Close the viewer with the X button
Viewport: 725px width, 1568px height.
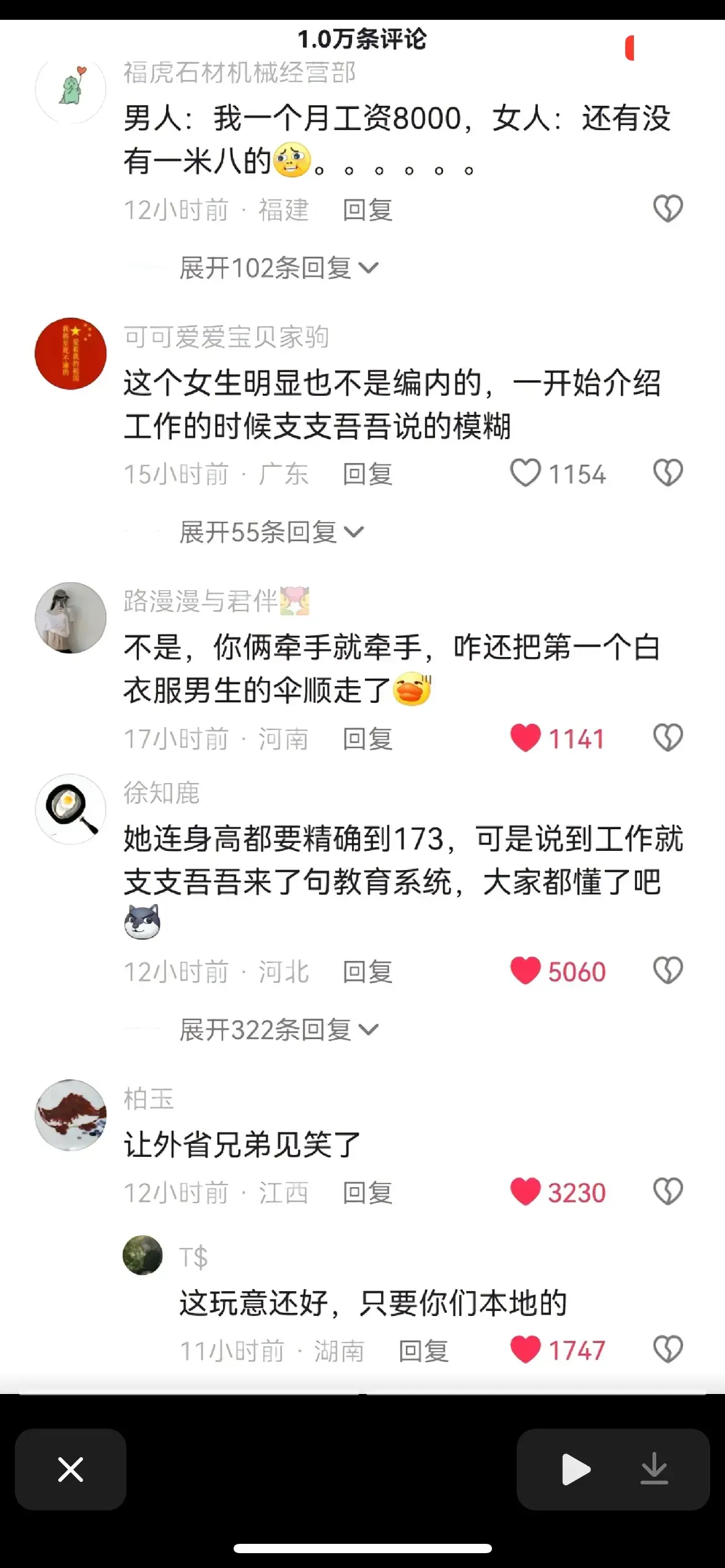click(71, 1469)
